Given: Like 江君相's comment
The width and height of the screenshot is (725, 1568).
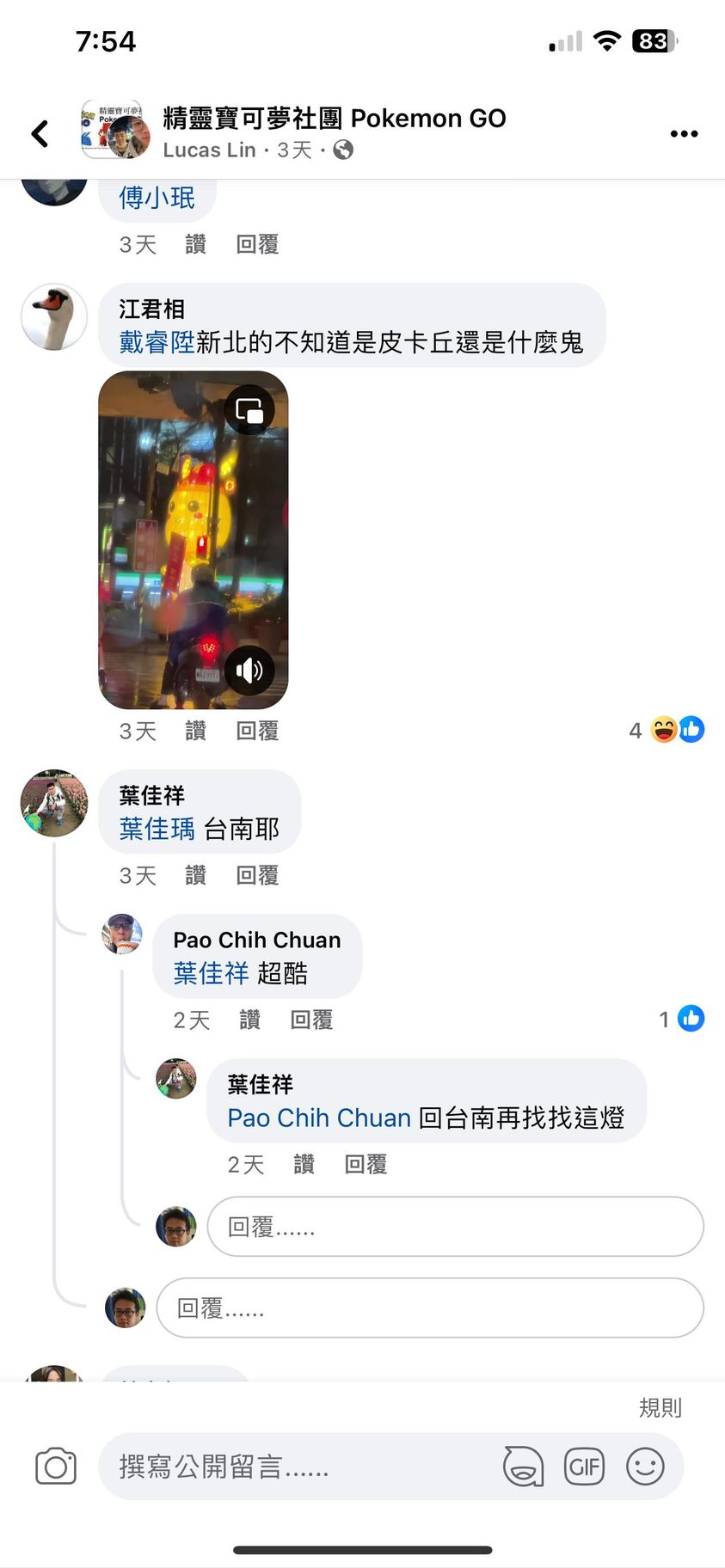Looking at the screenshot, I should pos(195,731).
